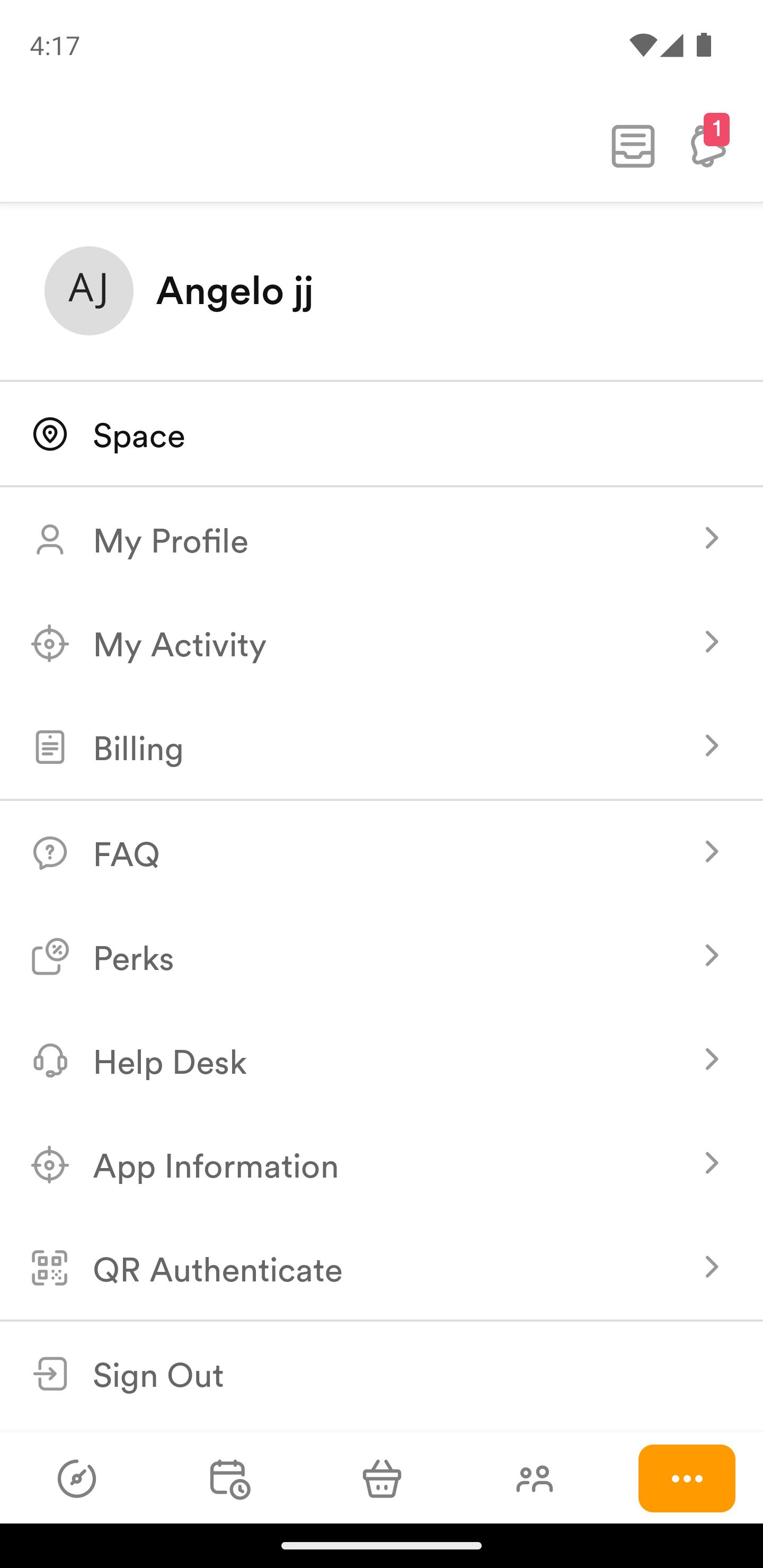
Task: Tap the AJ profile avatar
Action: point(89,290)
